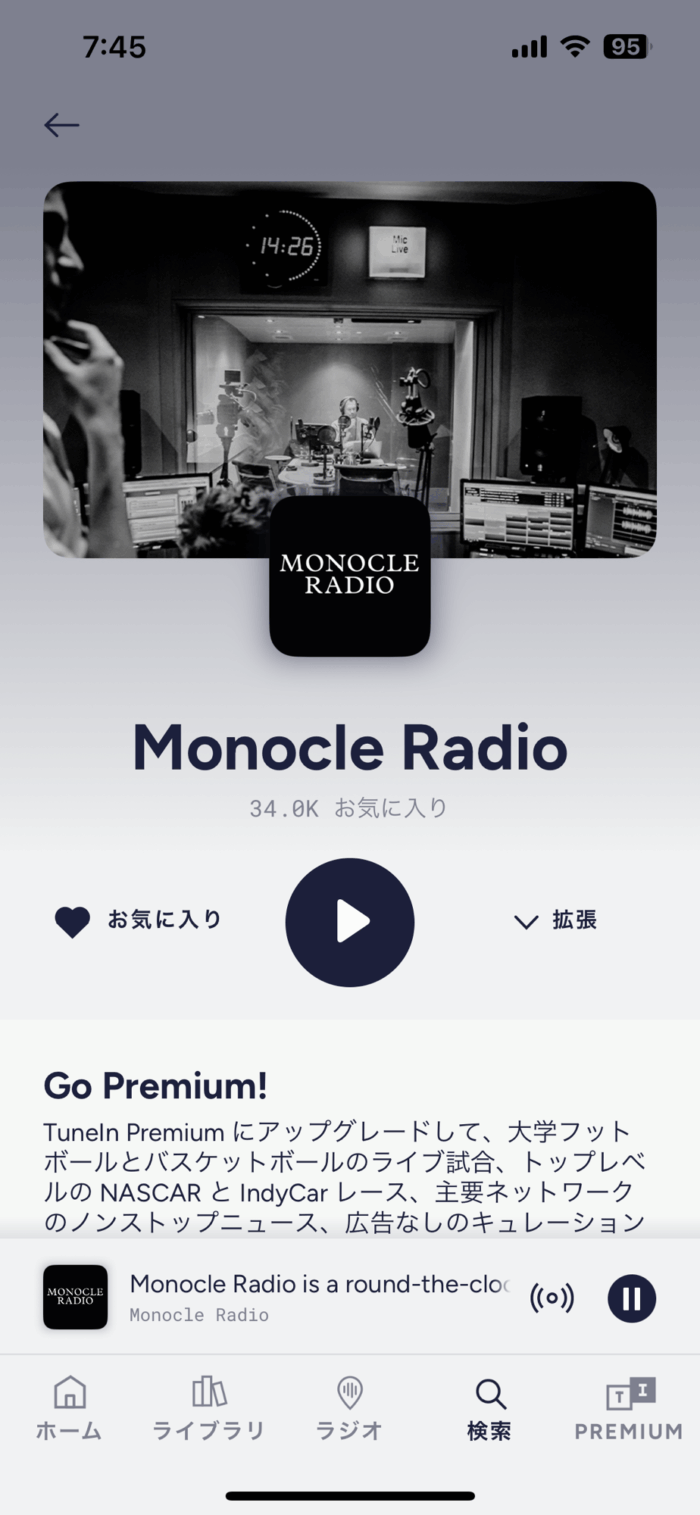700x1515 pixels.
Task: Select the 検索 tab
Action: click(490, 1408)
